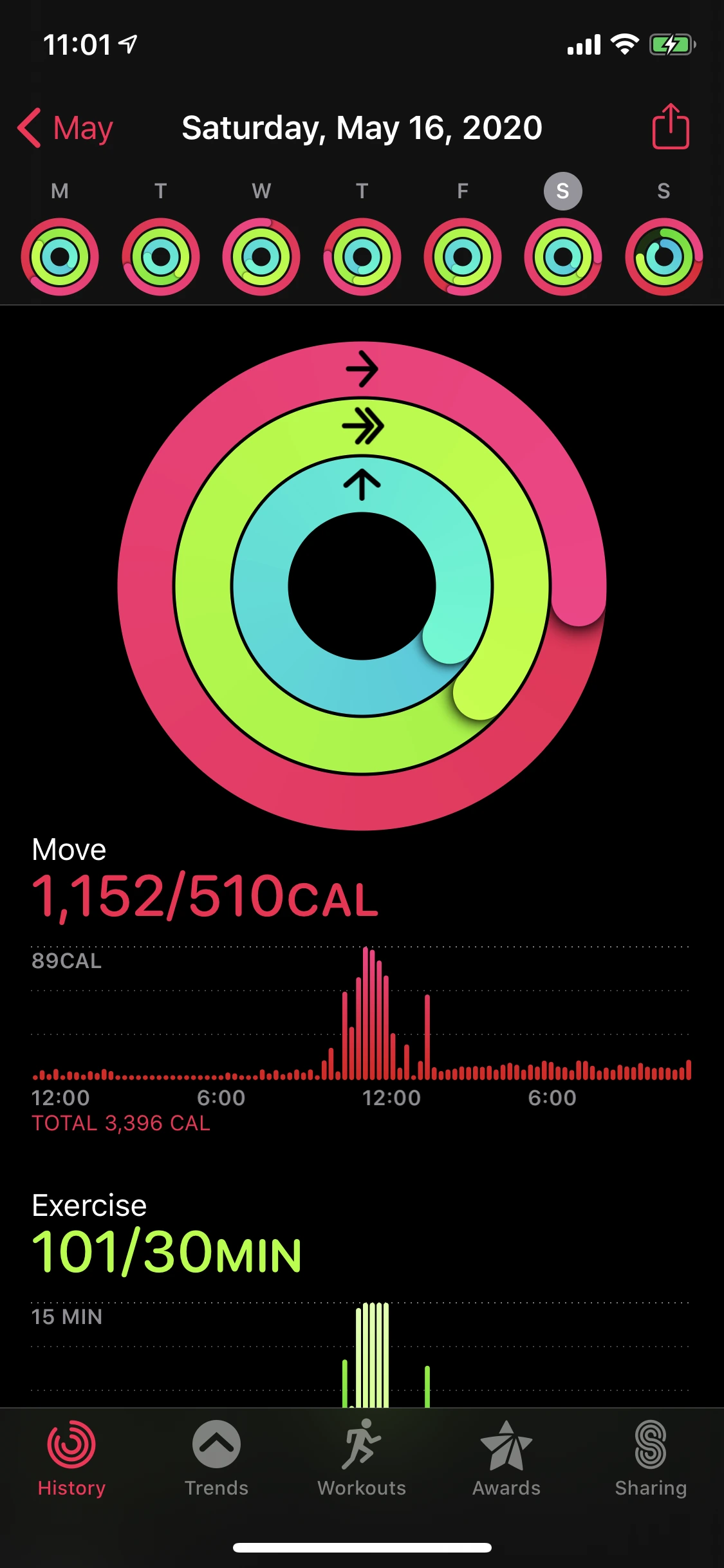Select Tuesday's activity rings

[x=161, y=256]
